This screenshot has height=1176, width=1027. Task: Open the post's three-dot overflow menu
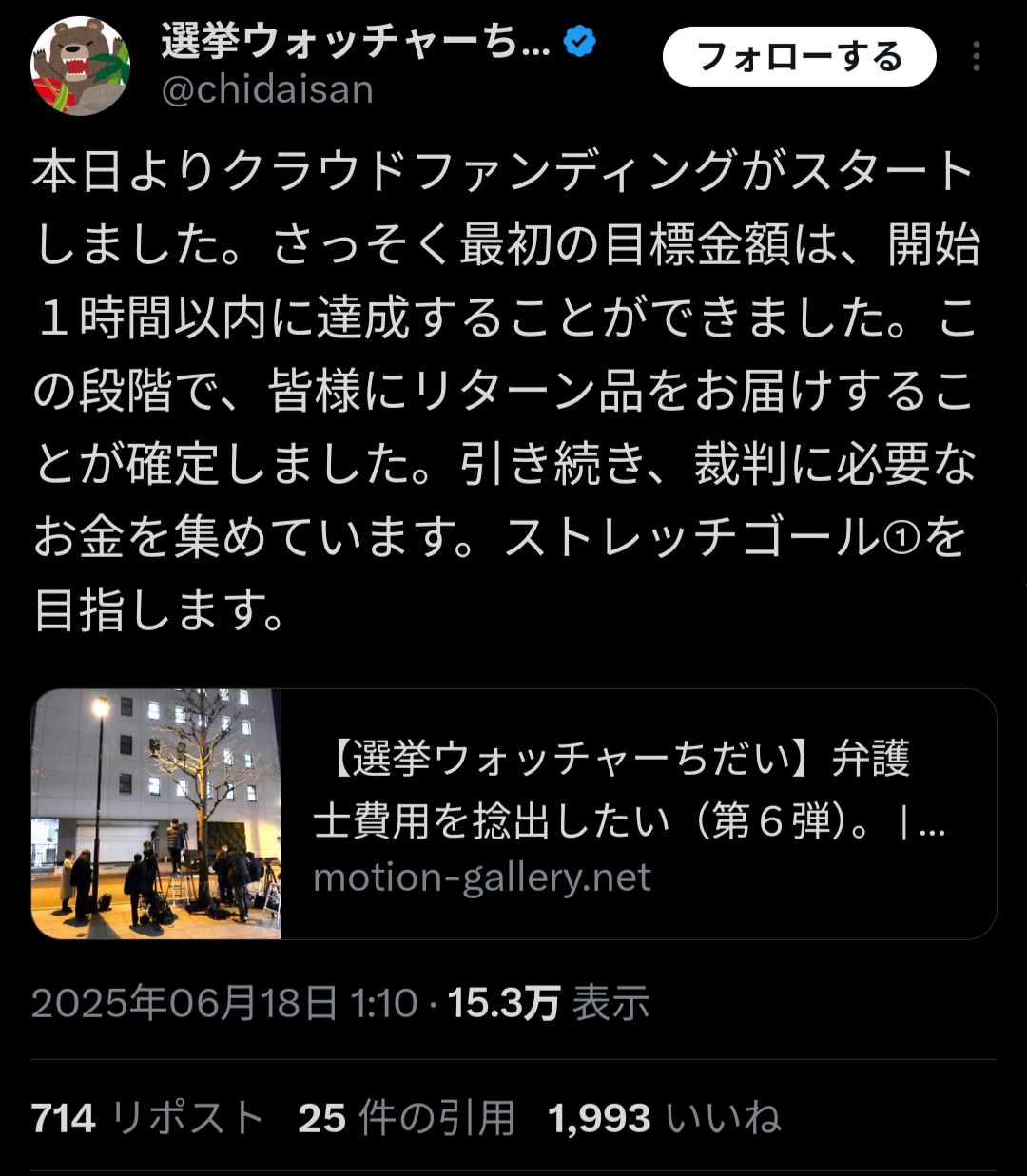pos(976,57)
